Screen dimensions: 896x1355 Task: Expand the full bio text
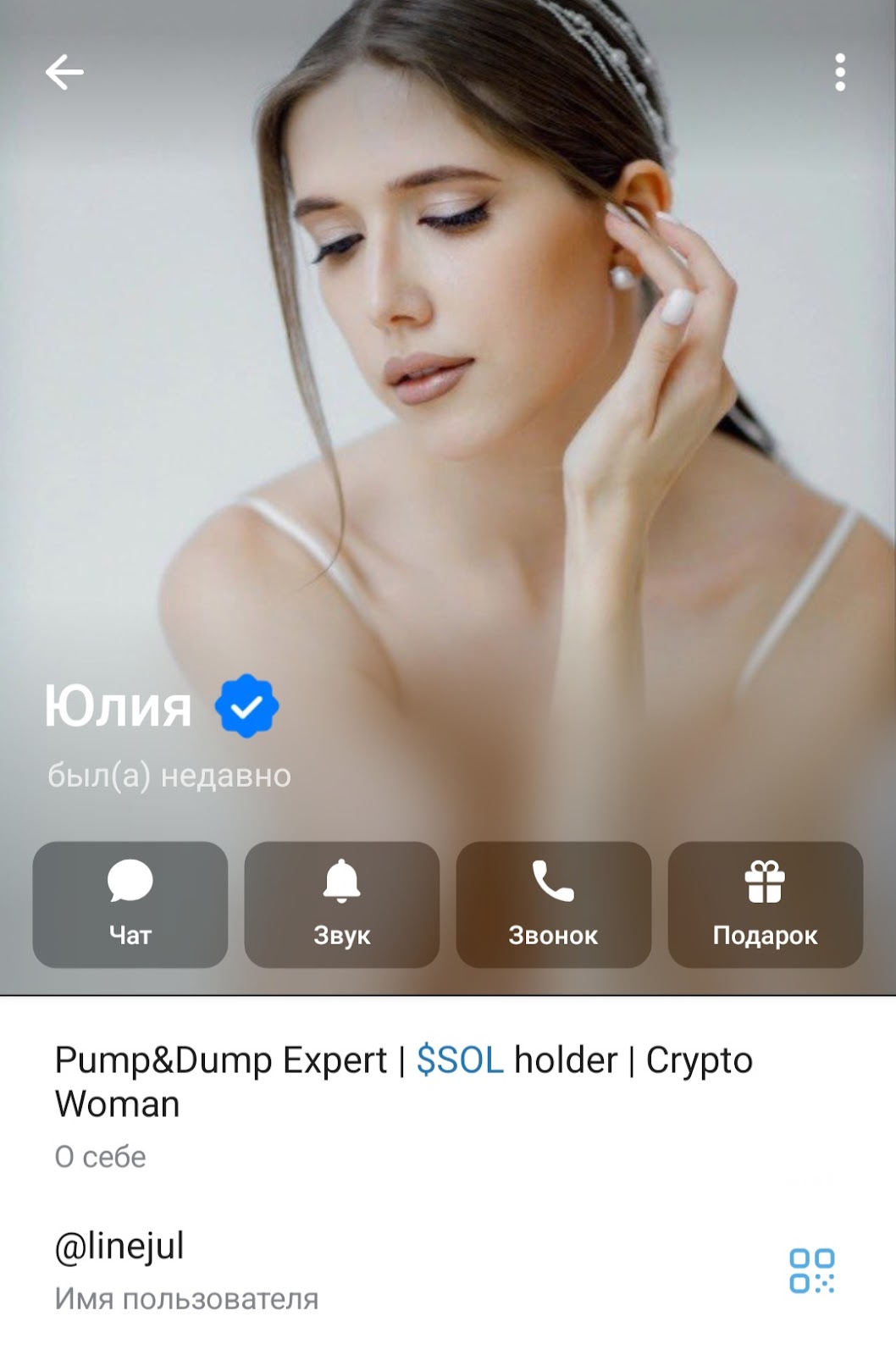click(x=402, y=1080)
